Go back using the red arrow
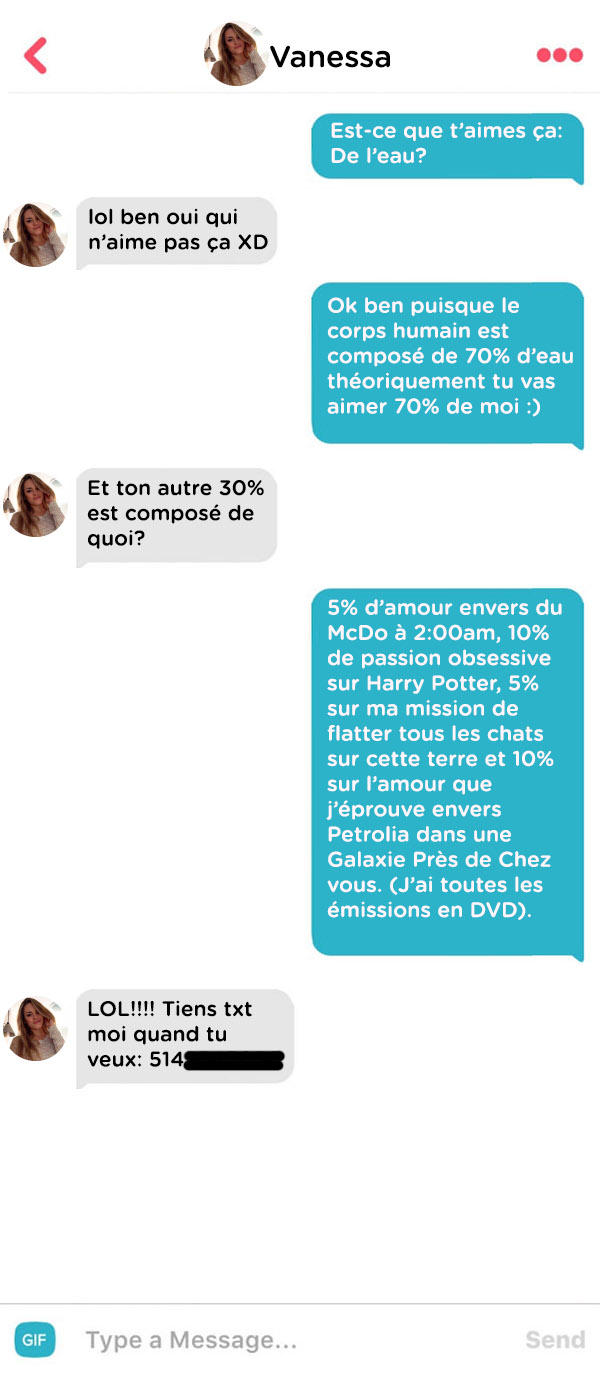This screenshot has width=600, height=1378. [x=36, y=56]
